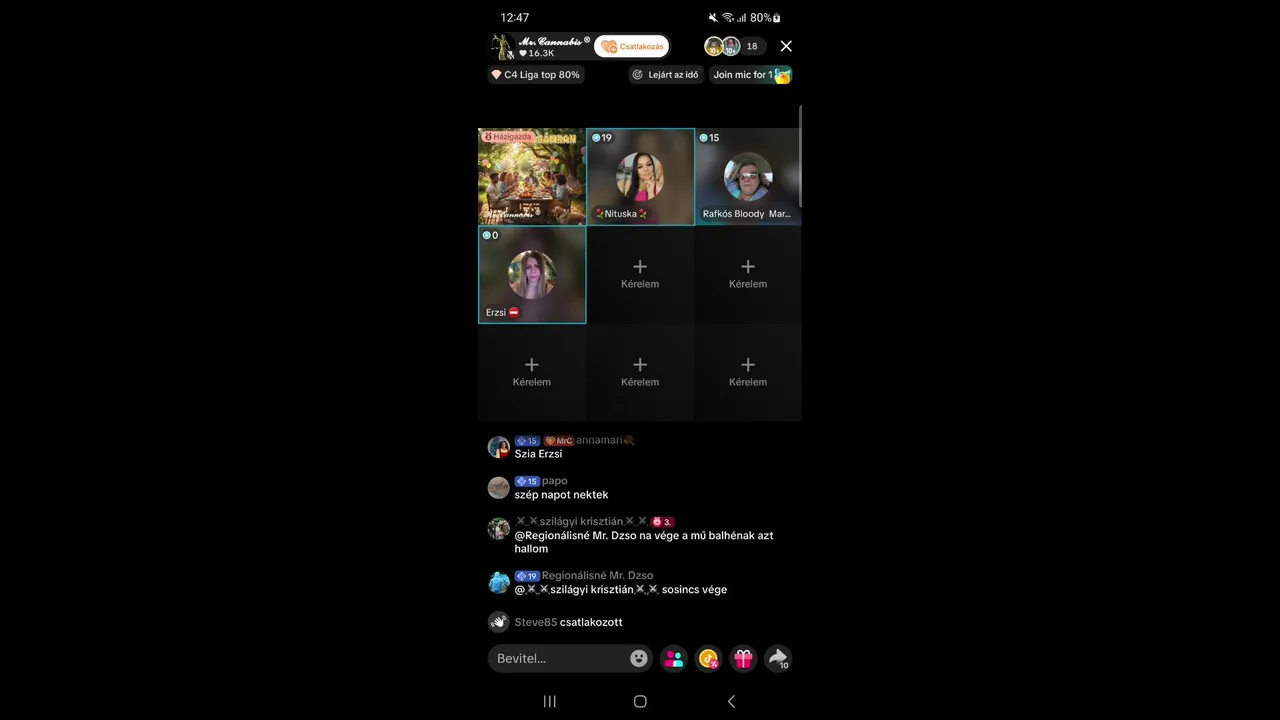This screenshot has height=720, width=1280.
Task: Share this live room
Action: coord(777,658)
